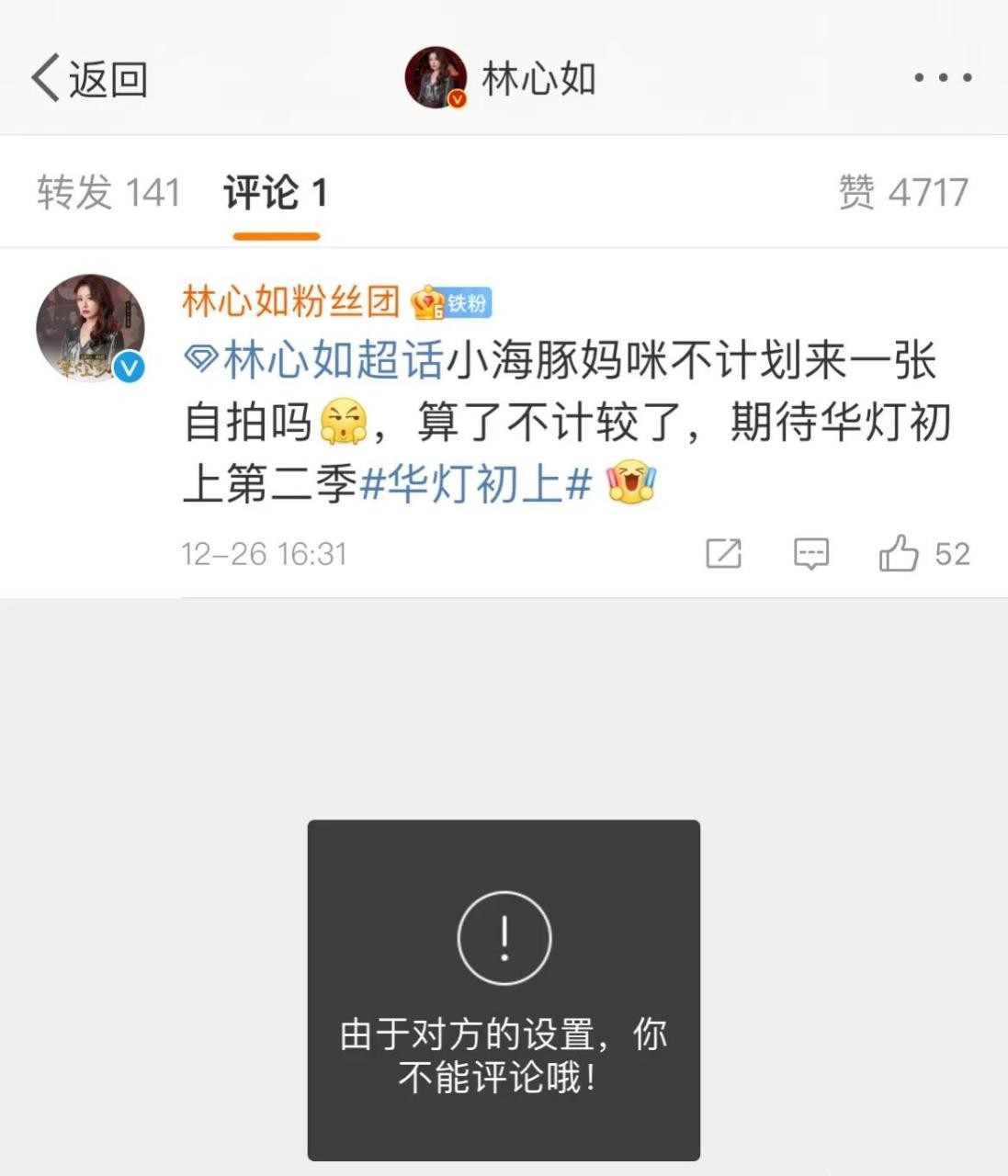
Task: Open the 林心如超话 super topic link
Action: pyautogui.click(x=315, y=360)
